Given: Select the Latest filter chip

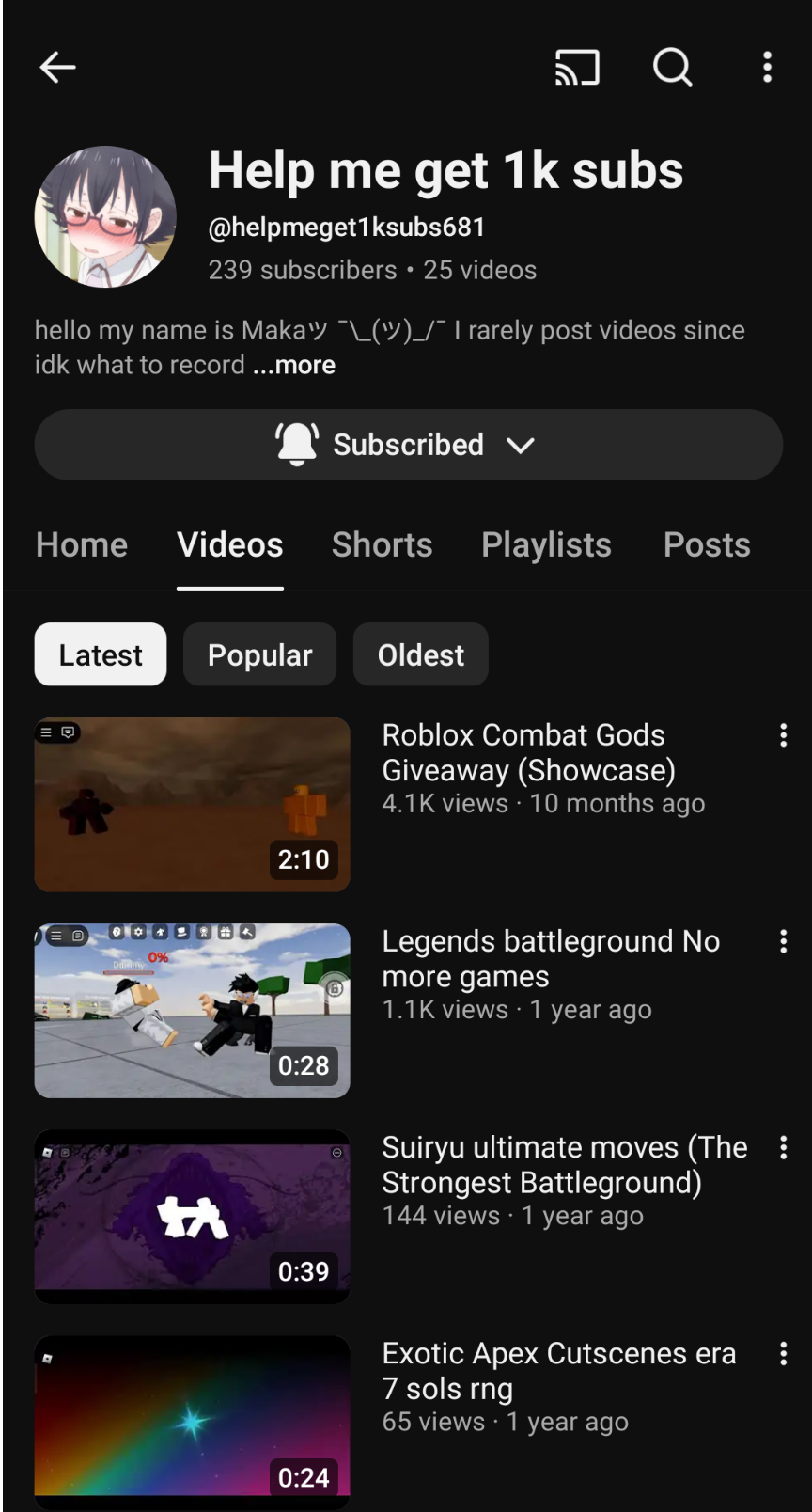Looking at the screenshot, I should [x=101, y=654].
